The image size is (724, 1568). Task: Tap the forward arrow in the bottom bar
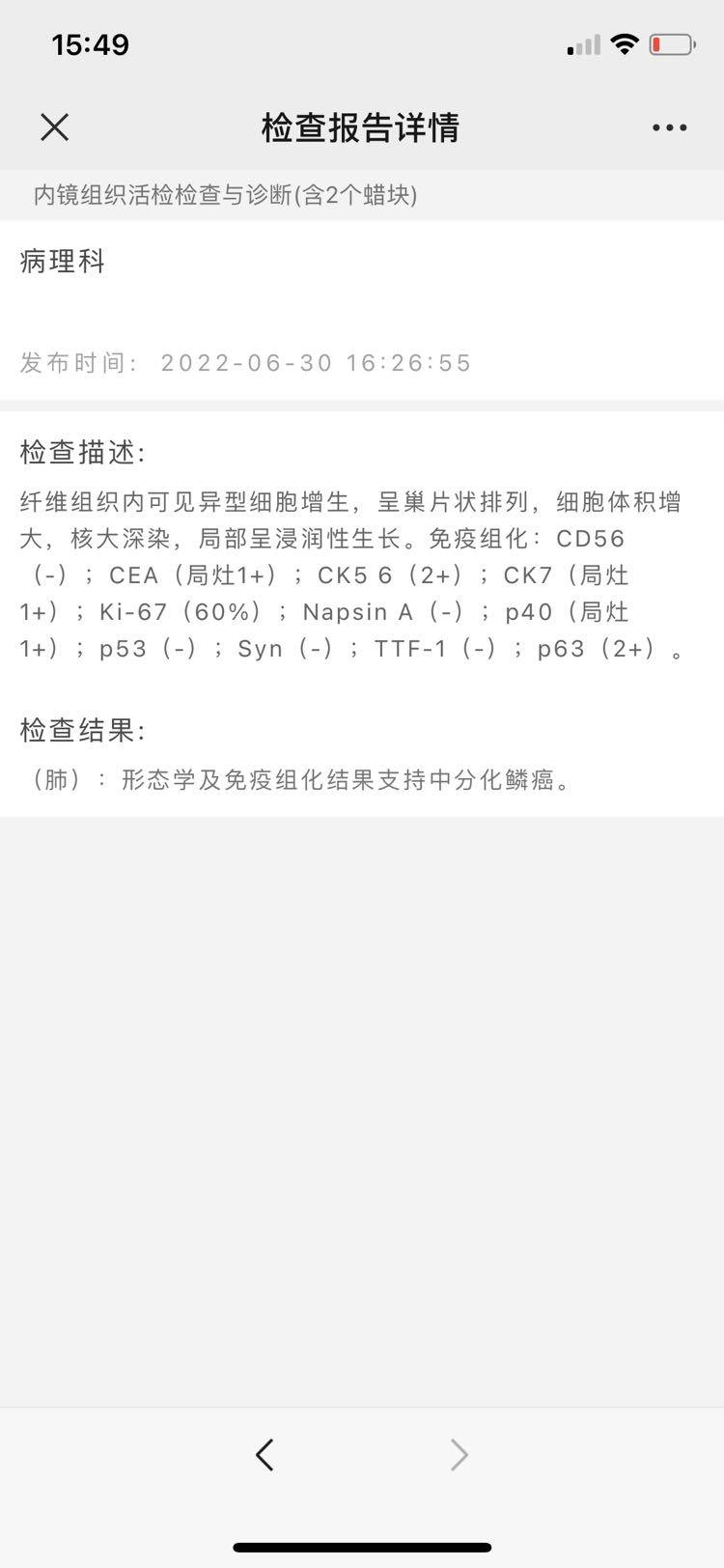tap(459, 1454)
